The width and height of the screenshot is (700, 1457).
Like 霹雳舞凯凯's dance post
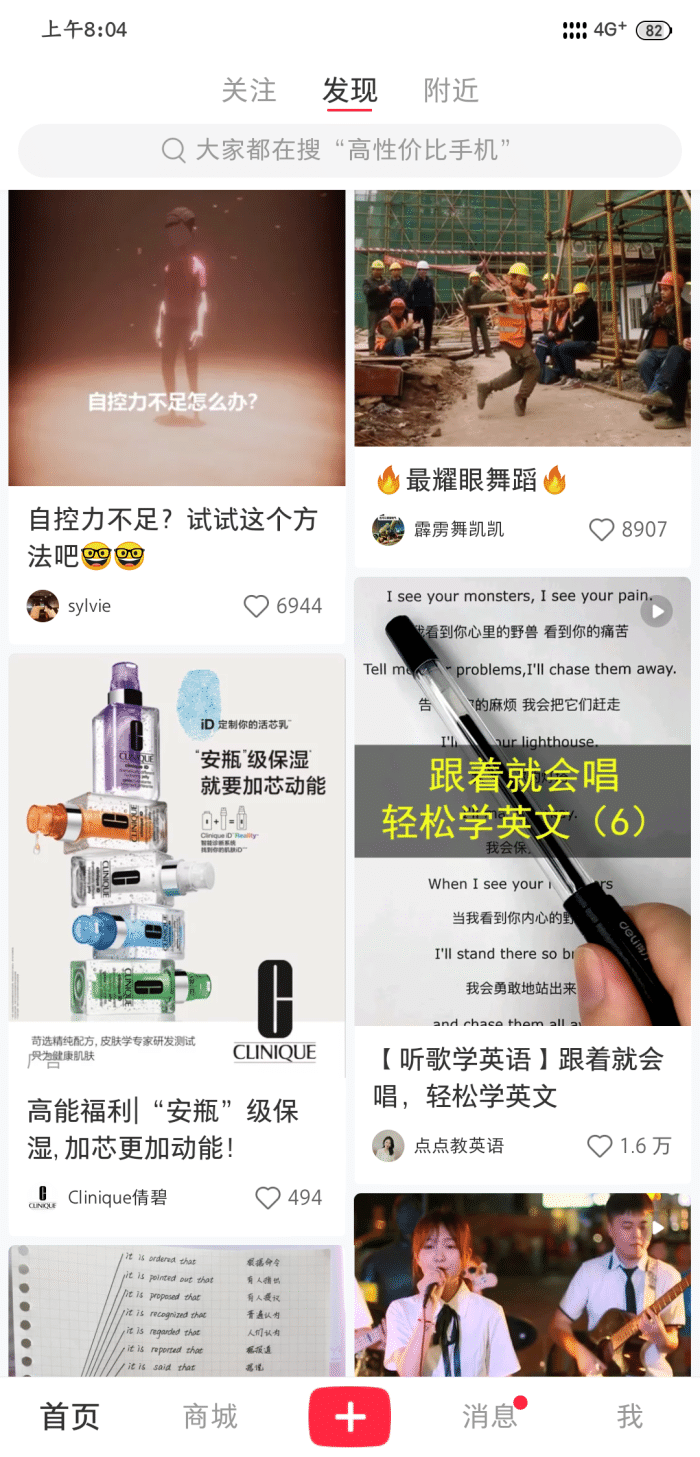point(601,530)
